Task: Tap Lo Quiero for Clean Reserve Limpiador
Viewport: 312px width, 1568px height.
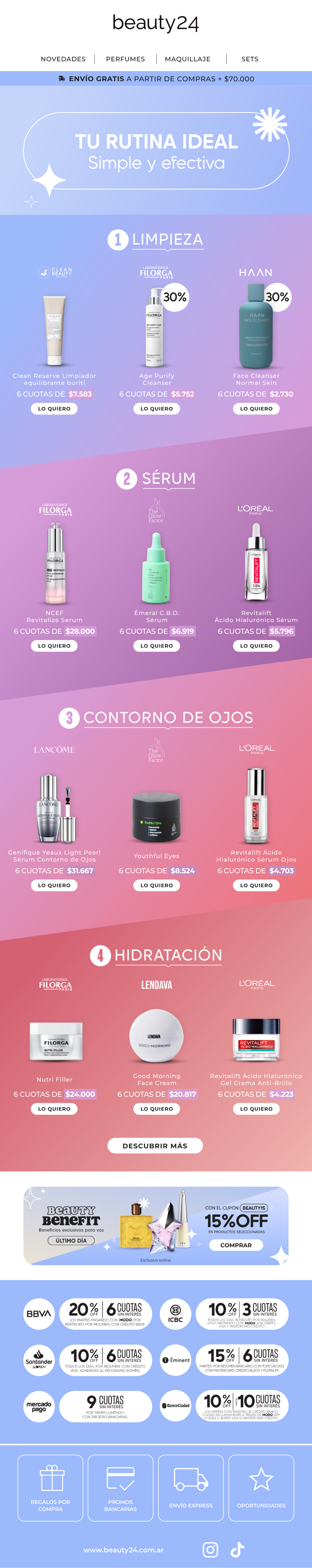Action: pyautogui.click(x=54, y=408)
